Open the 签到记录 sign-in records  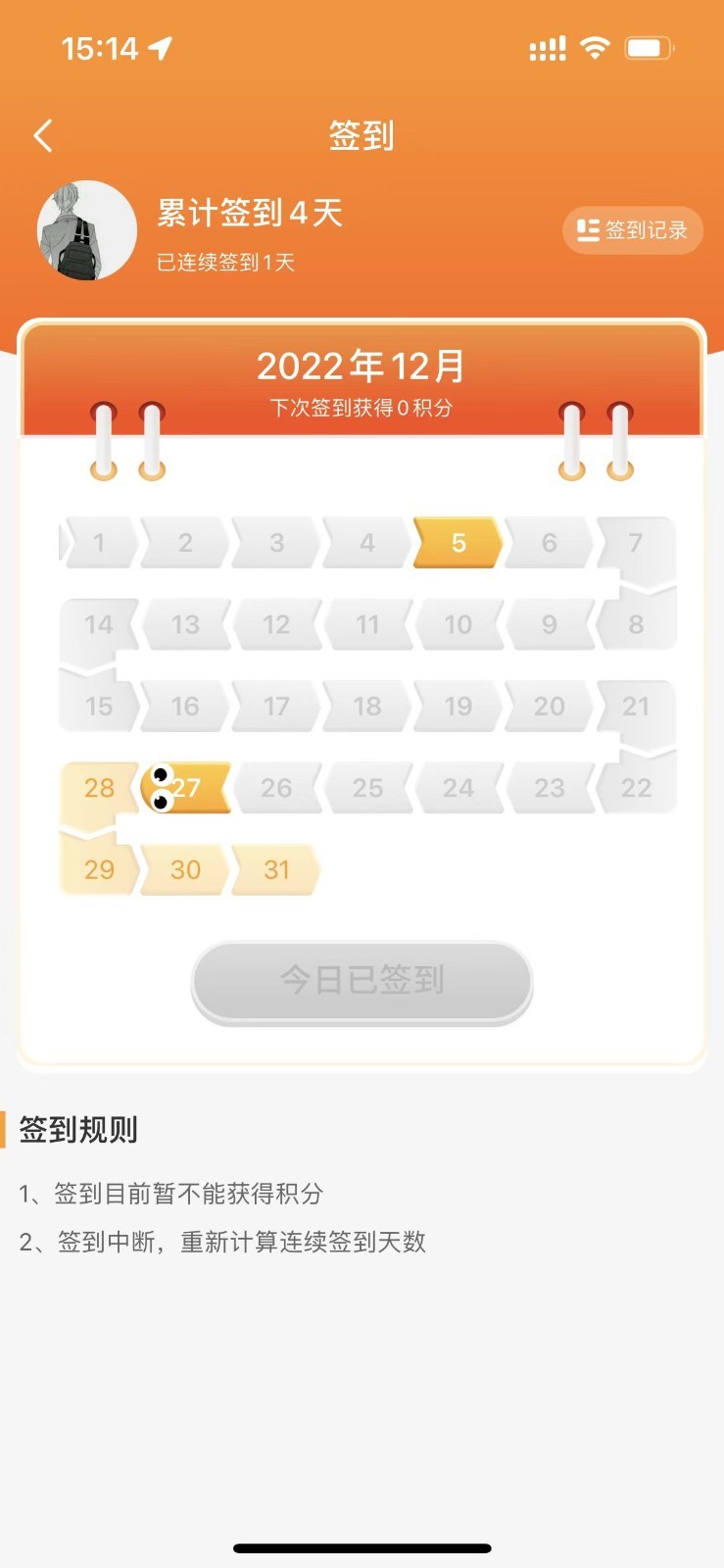pos(633,230)
